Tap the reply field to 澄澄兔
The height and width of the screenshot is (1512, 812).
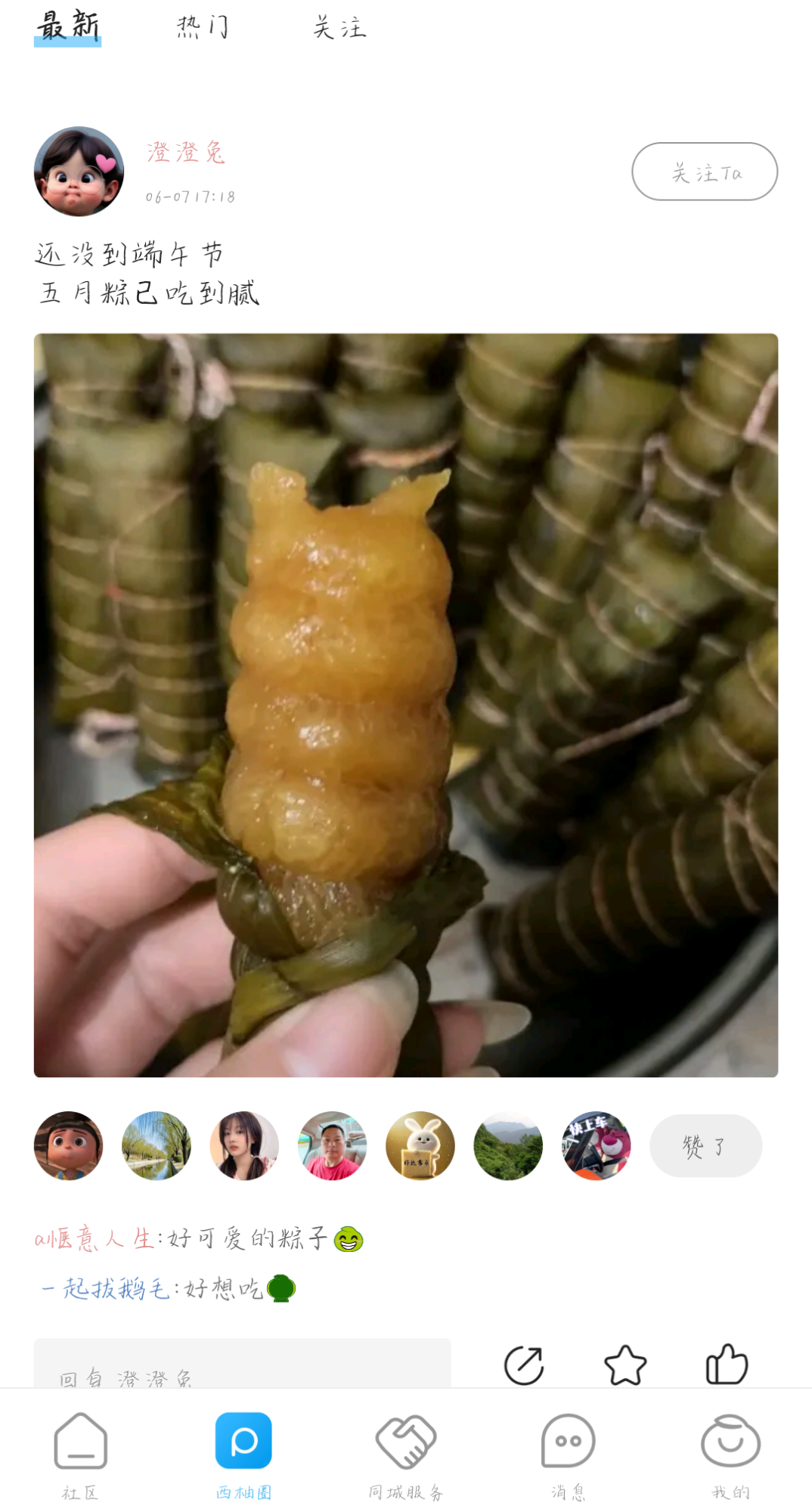(242, 1368)
